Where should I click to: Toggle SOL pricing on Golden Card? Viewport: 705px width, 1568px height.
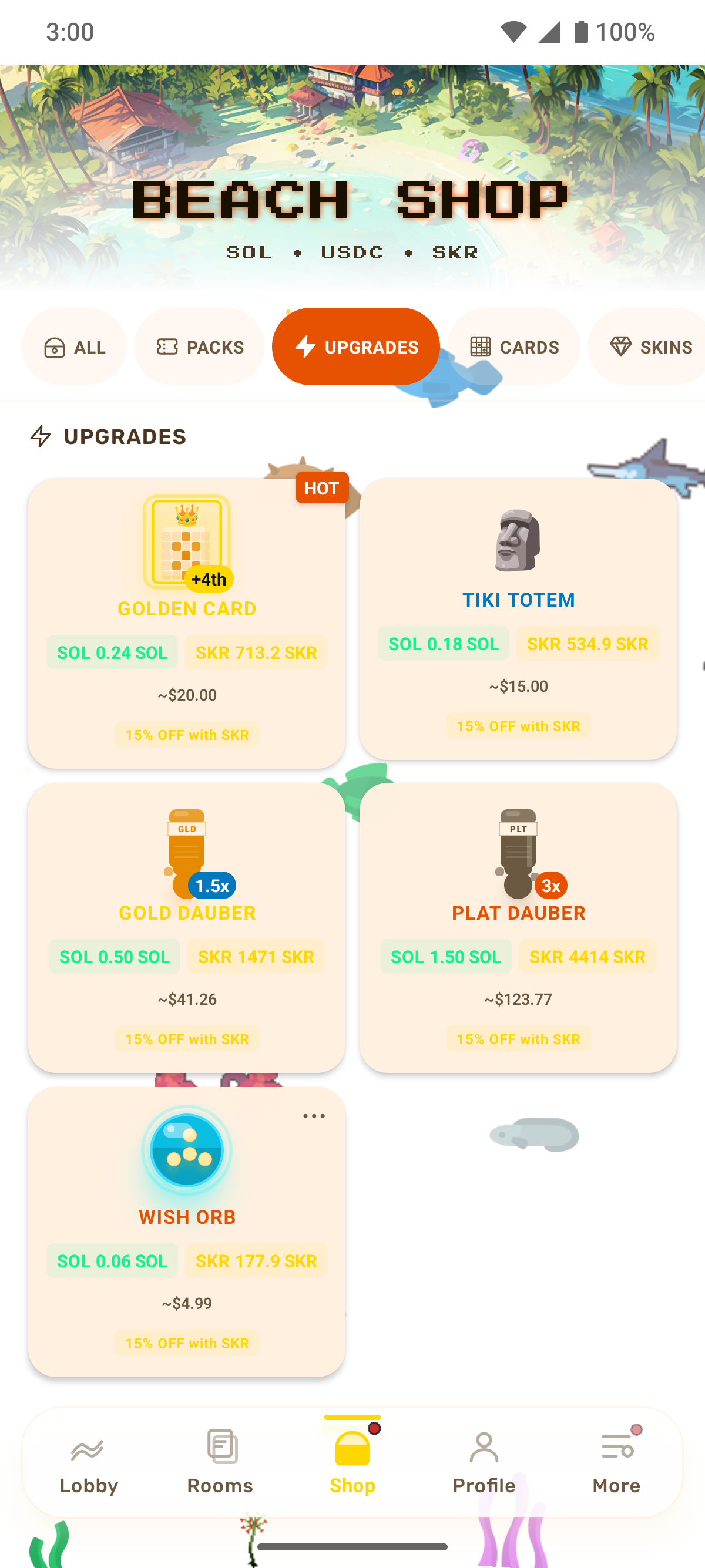click(112, 652)
